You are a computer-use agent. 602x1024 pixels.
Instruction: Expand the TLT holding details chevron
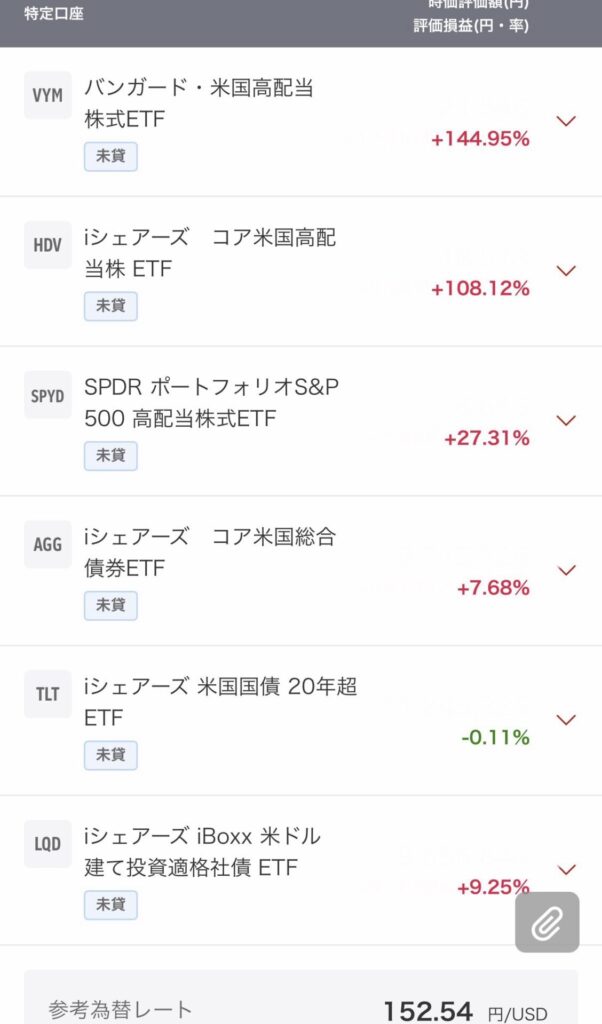566,719
